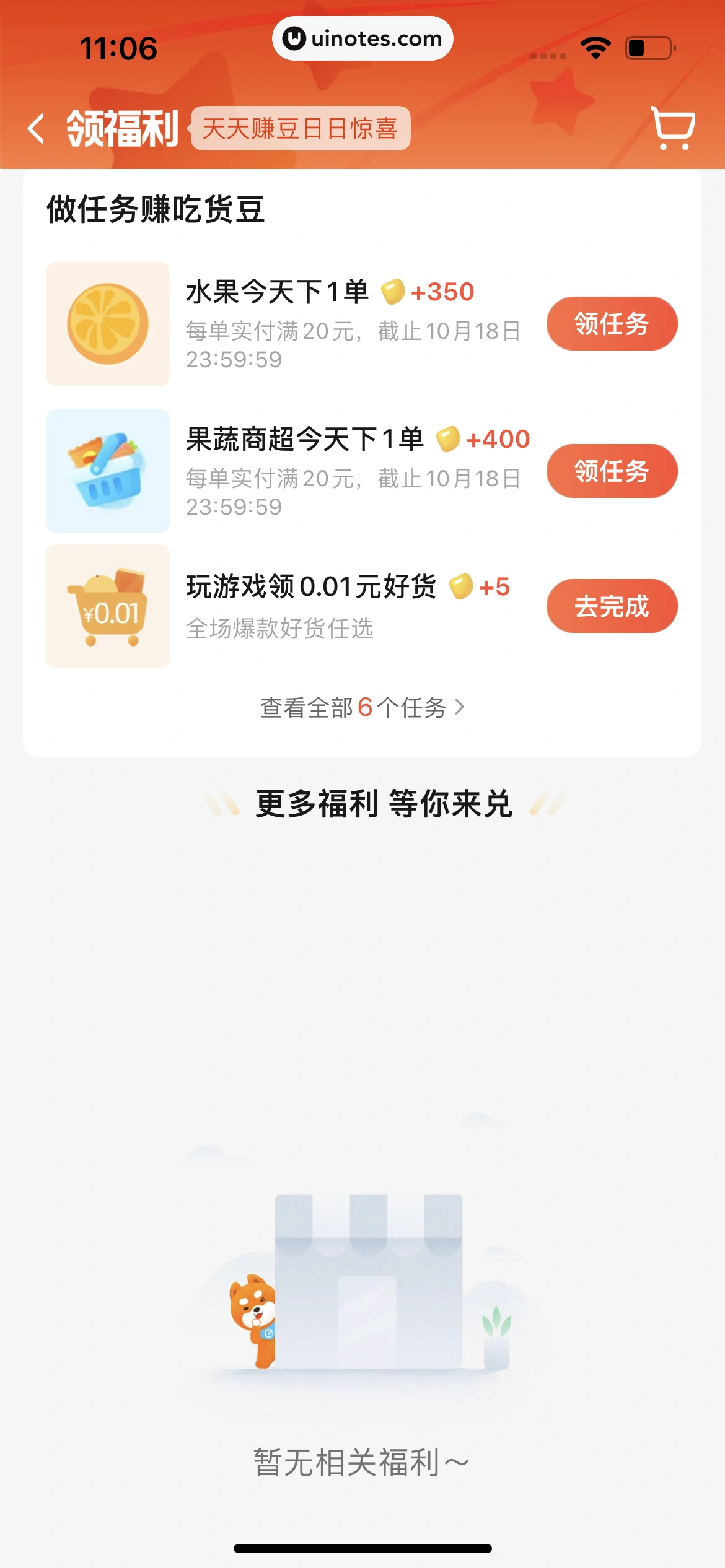Click the coin icon next to +350
The image size is (725, 1568).
pyautogui.click(x=393, y=291)
